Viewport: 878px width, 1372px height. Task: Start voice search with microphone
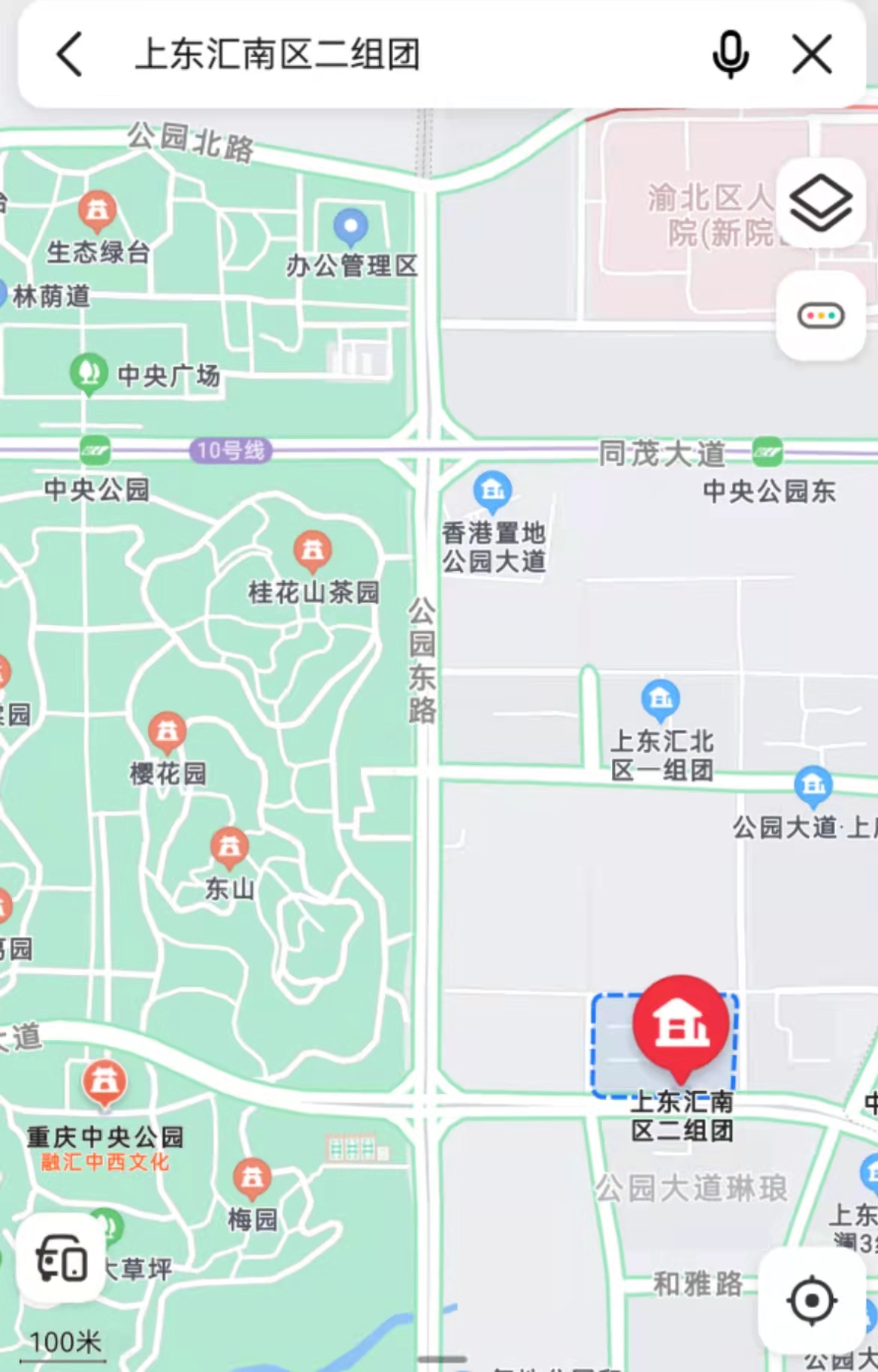(x=729, y=54)
